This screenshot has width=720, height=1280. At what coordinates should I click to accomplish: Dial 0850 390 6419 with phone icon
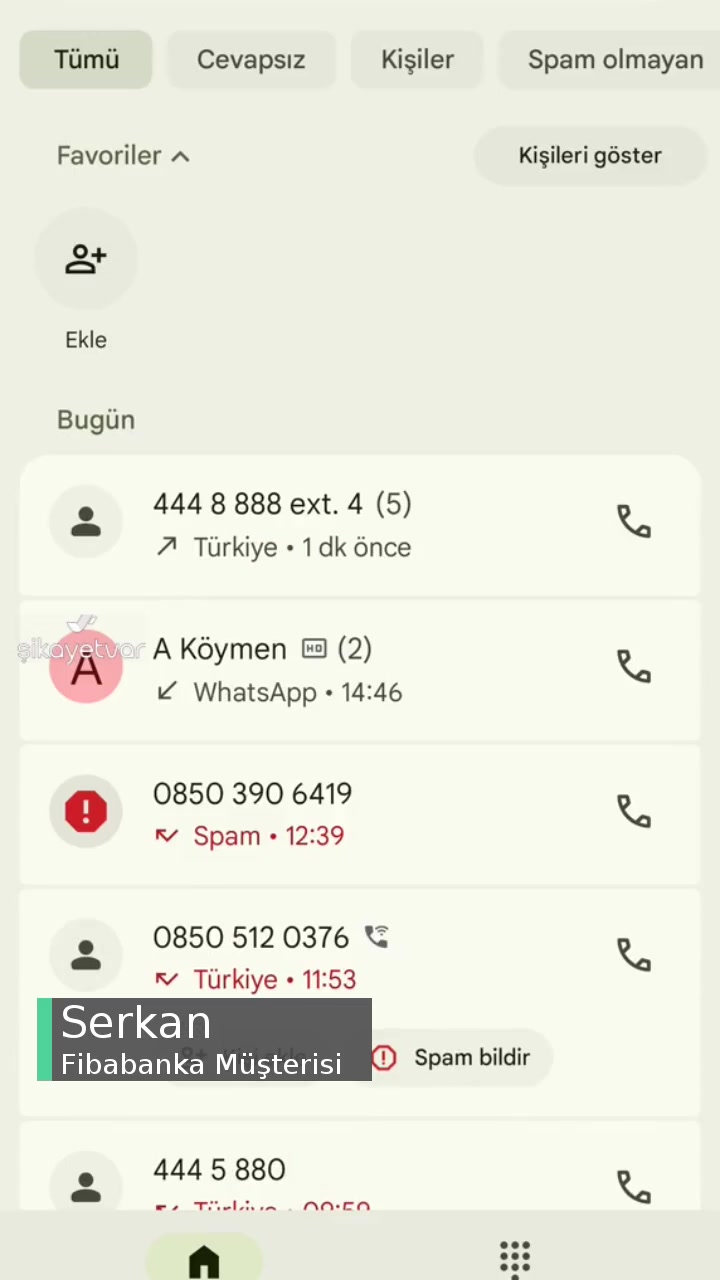coord(633,811)
